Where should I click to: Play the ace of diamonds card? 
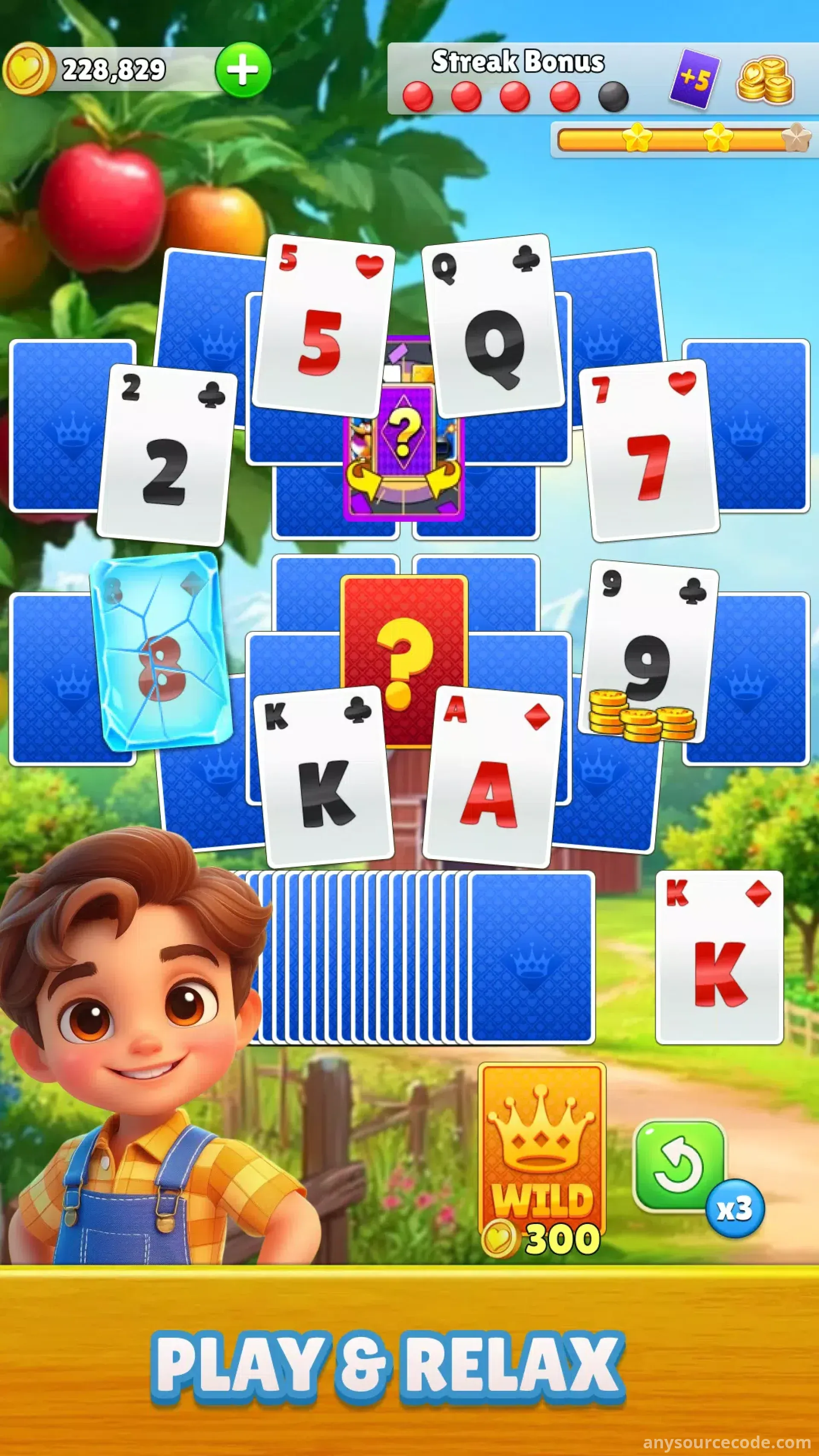(x=493, y=776)
